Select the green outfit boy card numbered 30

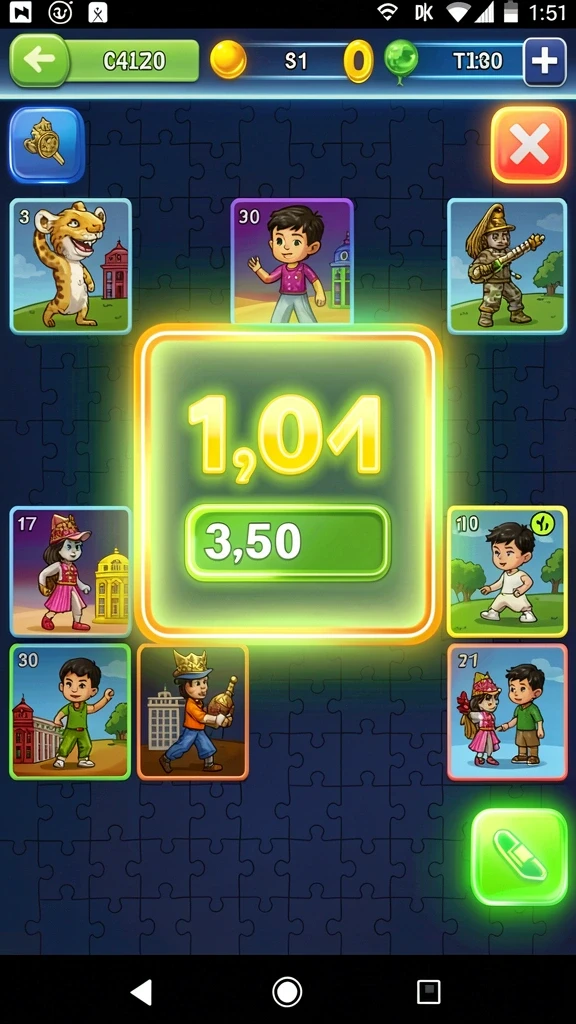pos(71,711)
